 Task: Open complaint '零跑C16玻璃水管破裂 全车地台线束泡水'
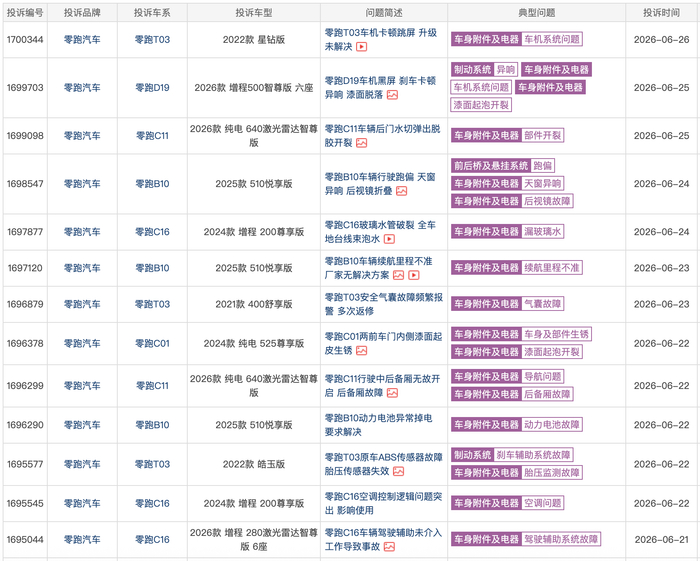[380, 232]
